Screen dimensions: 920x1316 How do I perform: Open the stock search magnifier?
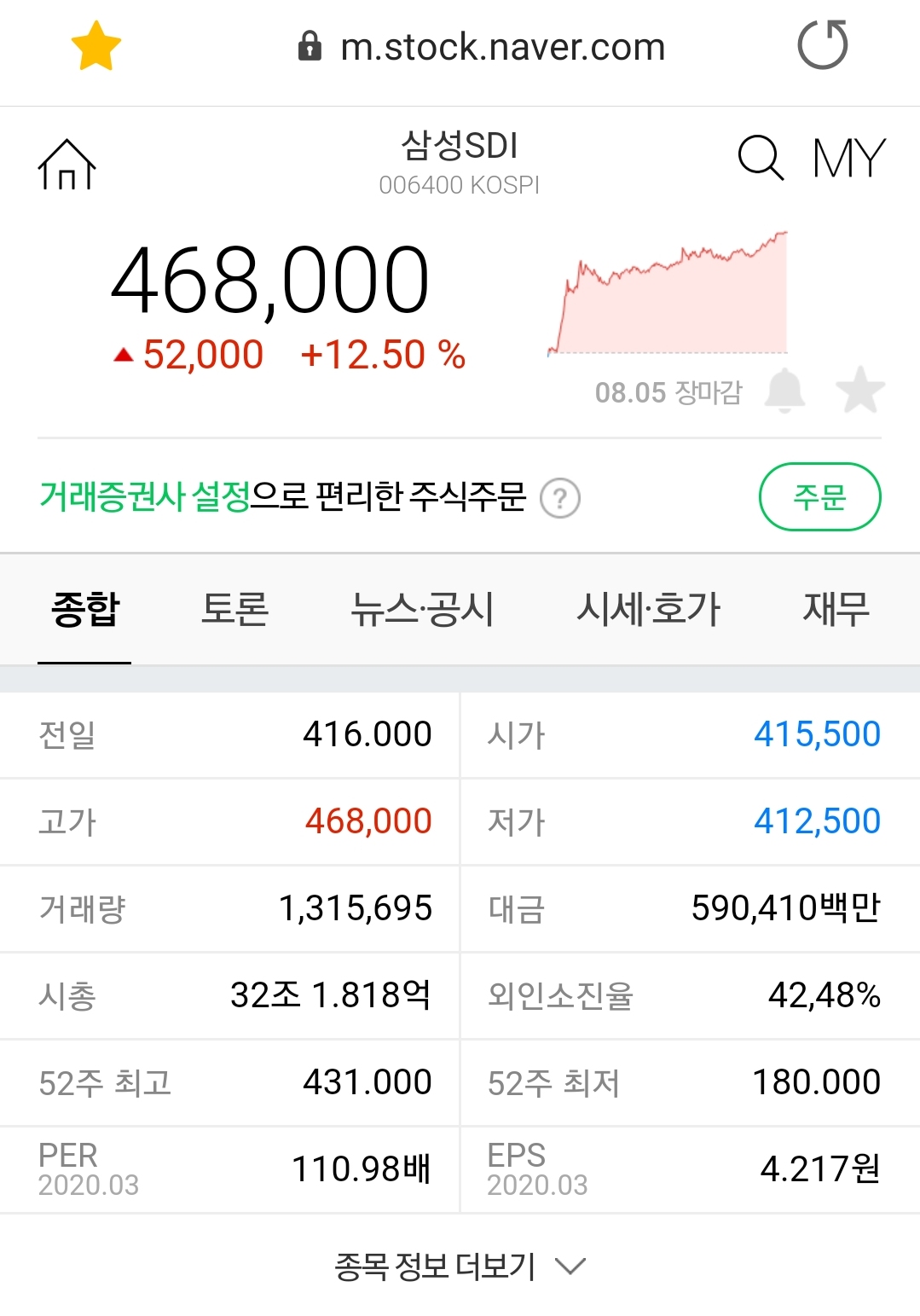tap(759, 158)
